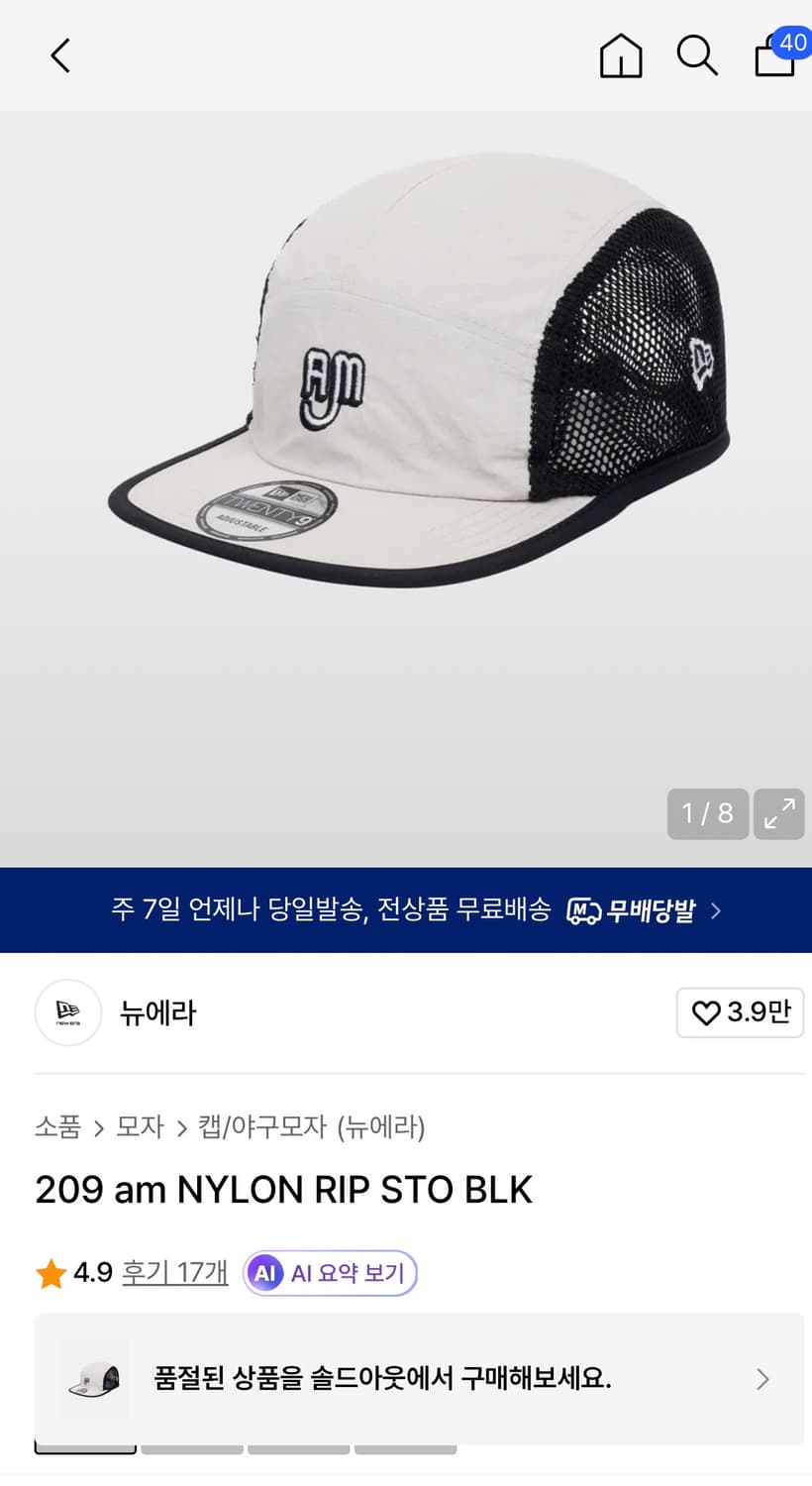This screenshot has height=1486, width=812.
Task: Expand the shipping banner chevron
Action: (x=716, y=909)
